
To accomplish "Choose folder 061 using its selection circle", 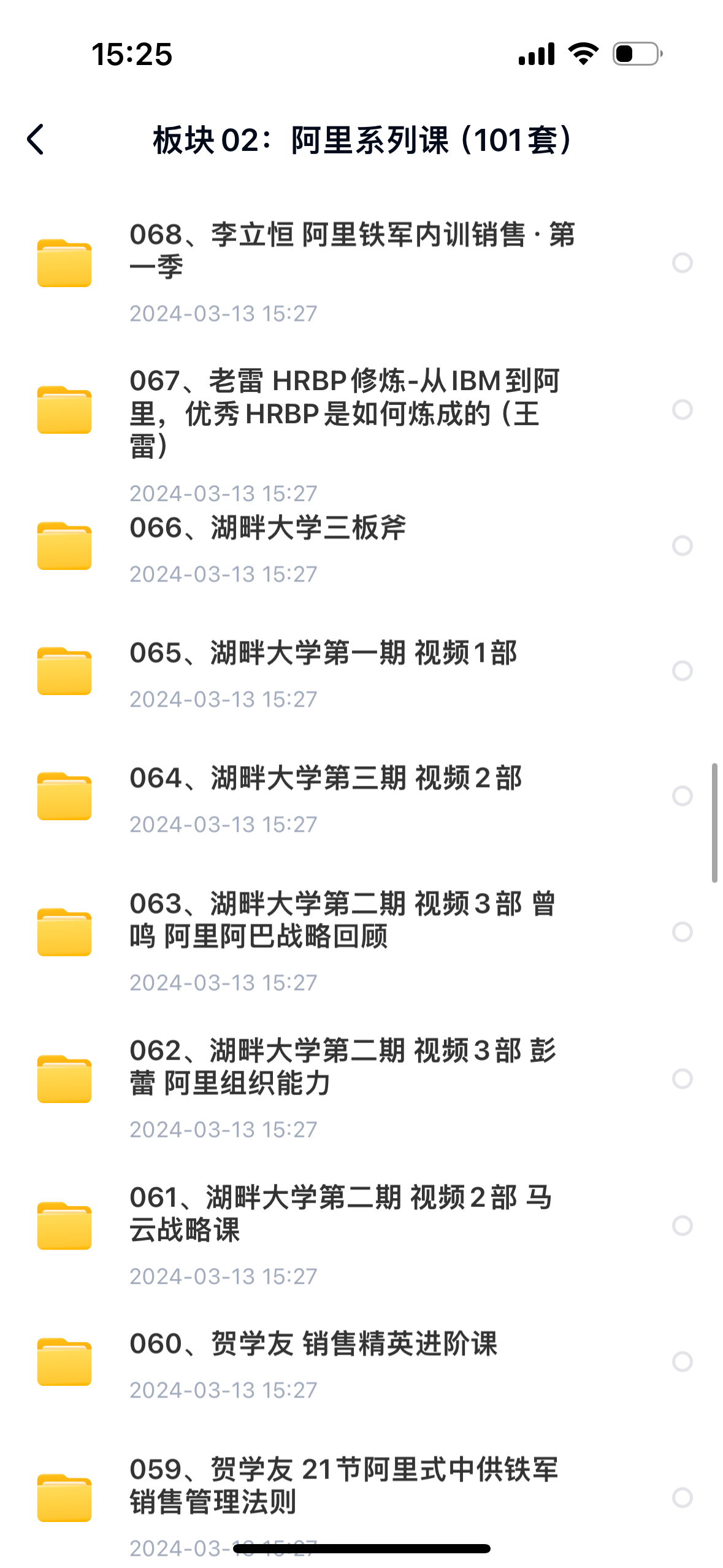I will tap(682, 1226).
